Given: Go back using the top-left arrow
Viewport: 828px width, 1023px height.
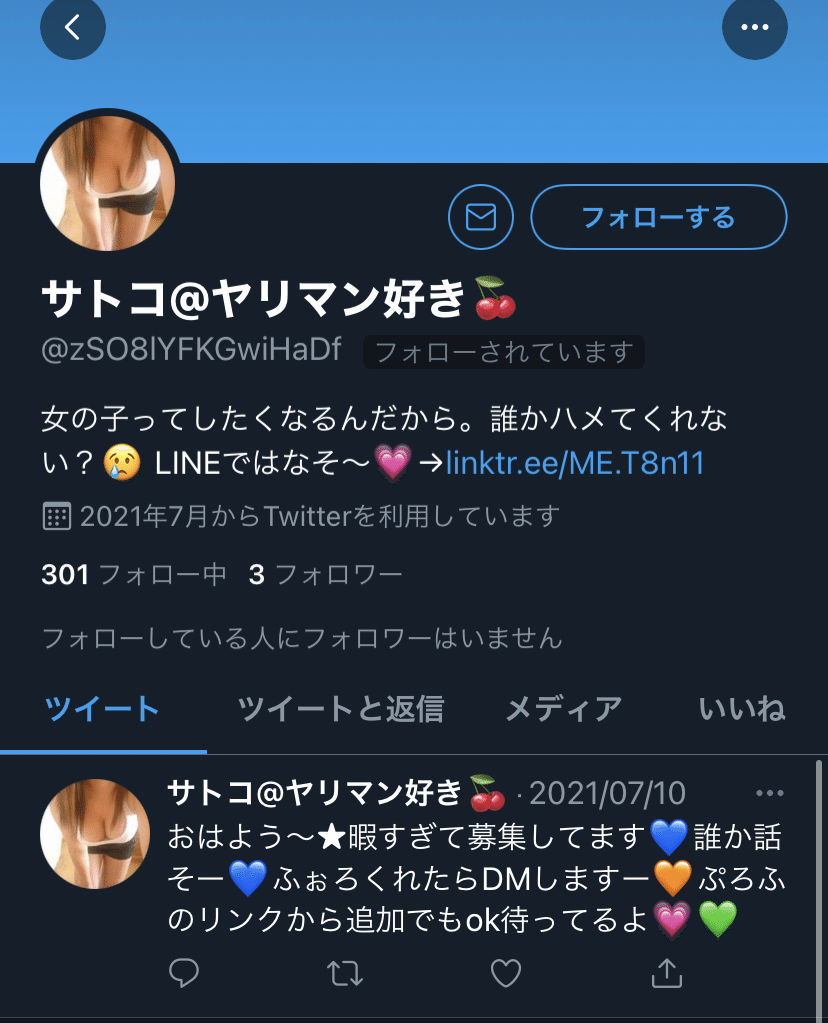Looking at the screenshot, I should (73, 27).
